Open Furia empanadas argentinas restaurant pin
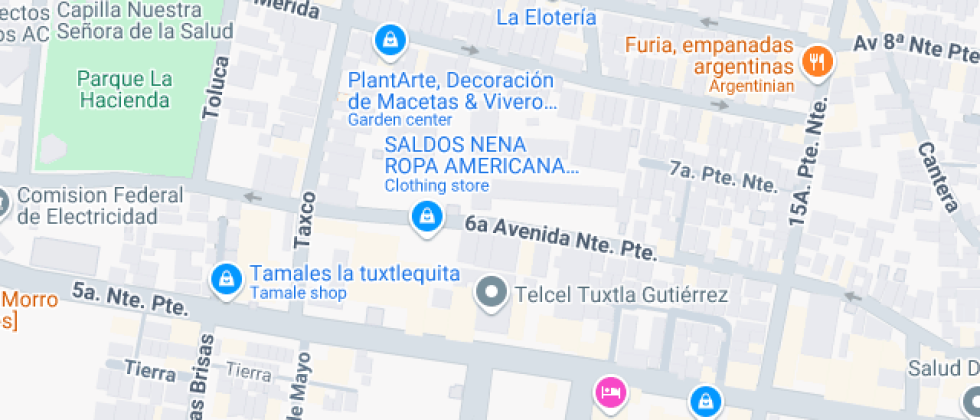Image resolution: width=980 pixels, height=420 pixels. pyautogui.click(x=817, y=62)
